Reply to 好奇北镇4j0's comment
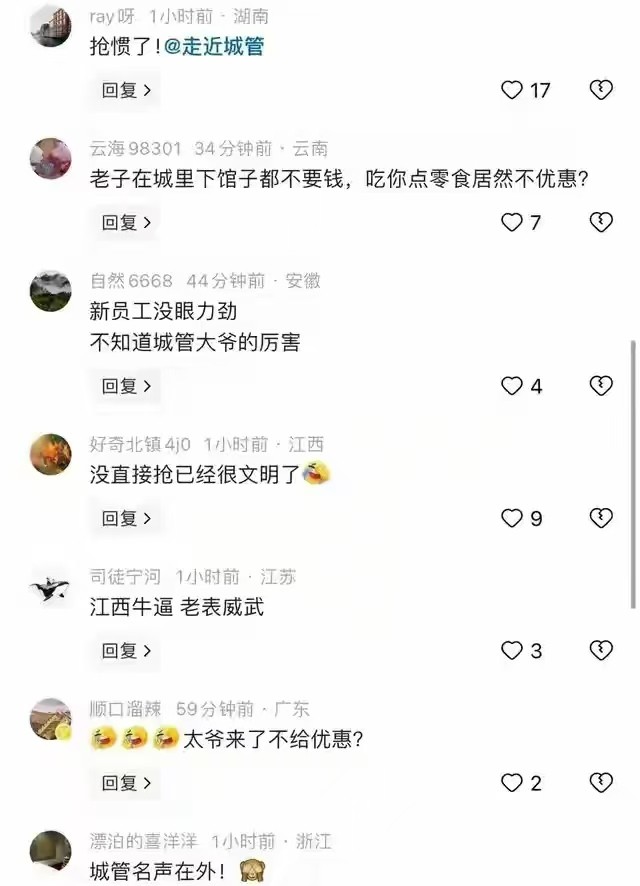640x886 pixels. pos(125,518)
